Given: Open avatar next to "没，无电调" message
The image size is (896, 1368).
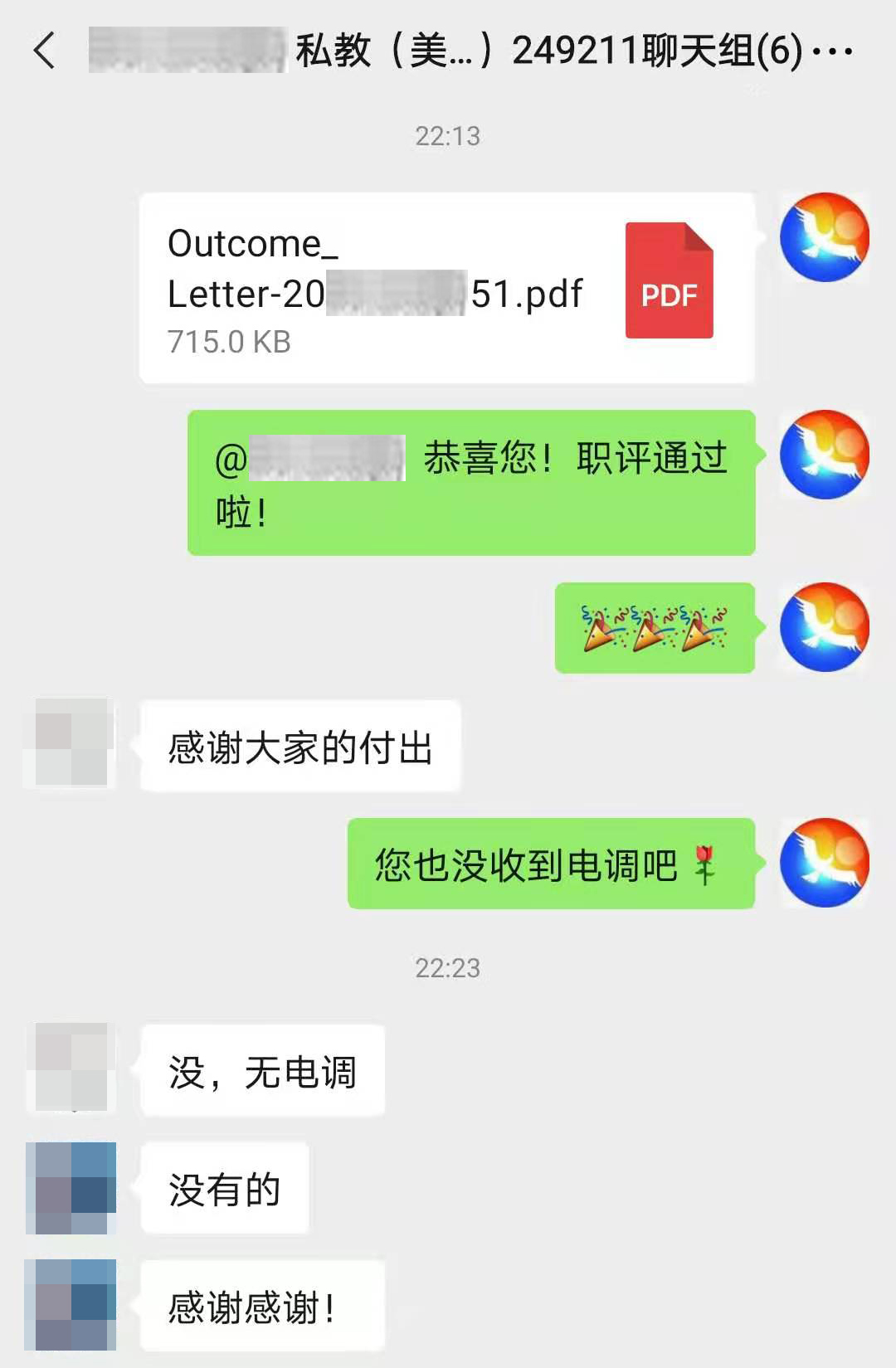Looking at the screenshot, I should point(71,1067).
